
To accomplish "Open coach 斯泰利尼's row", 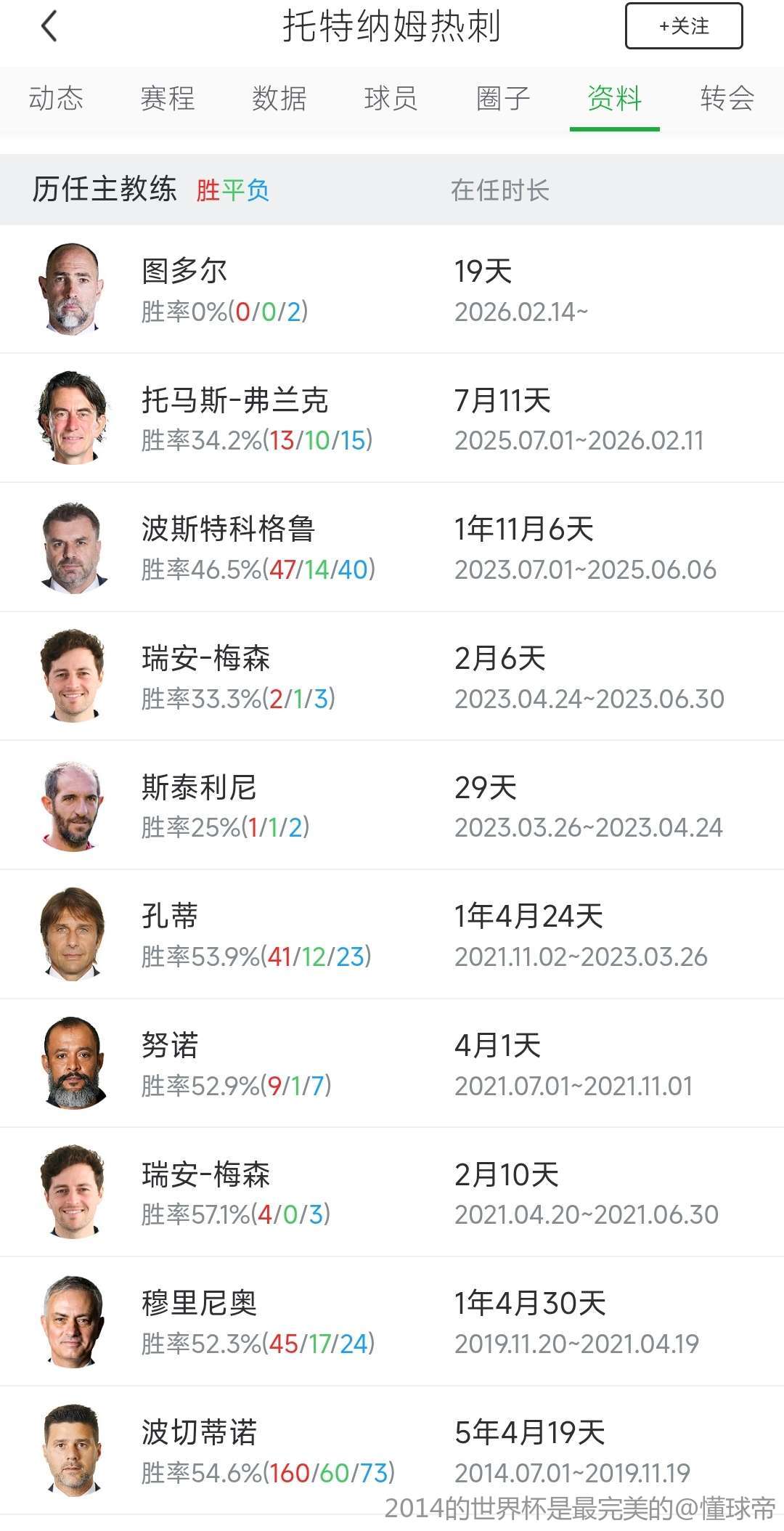I will 392,805.
